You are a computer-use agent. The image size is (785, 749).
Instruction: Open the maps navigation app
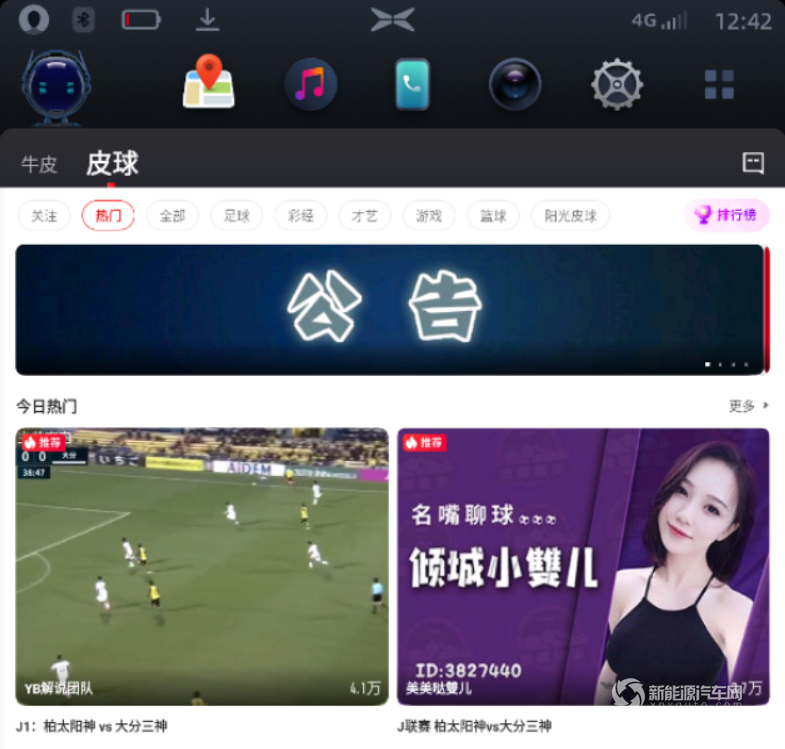click(x=208, y=83)
